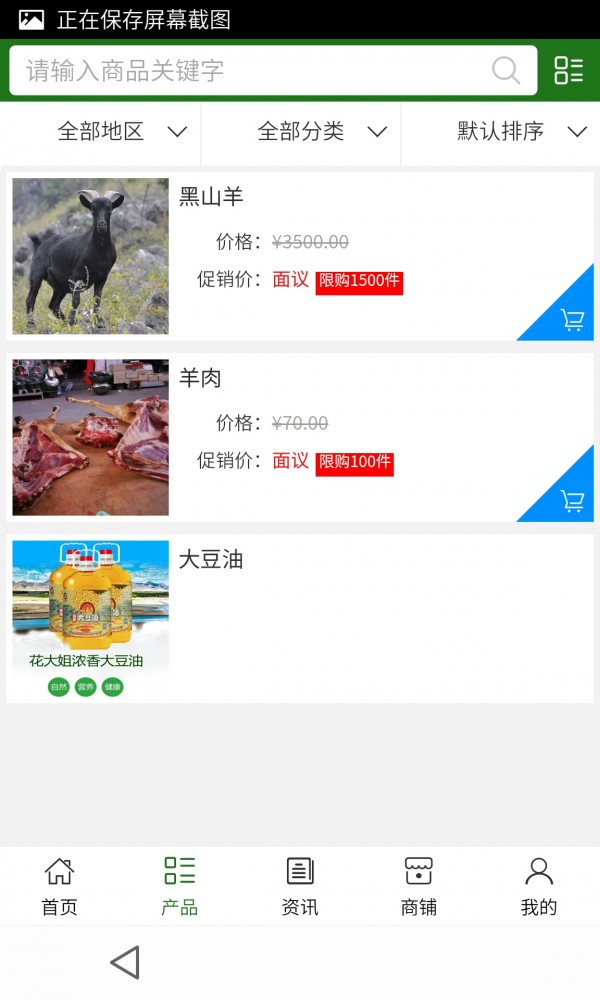Image resolution: width=600 pixels, height=1000 pixels.
Task: Toggle the list layout icon beside search
Action: pos(568,70)
